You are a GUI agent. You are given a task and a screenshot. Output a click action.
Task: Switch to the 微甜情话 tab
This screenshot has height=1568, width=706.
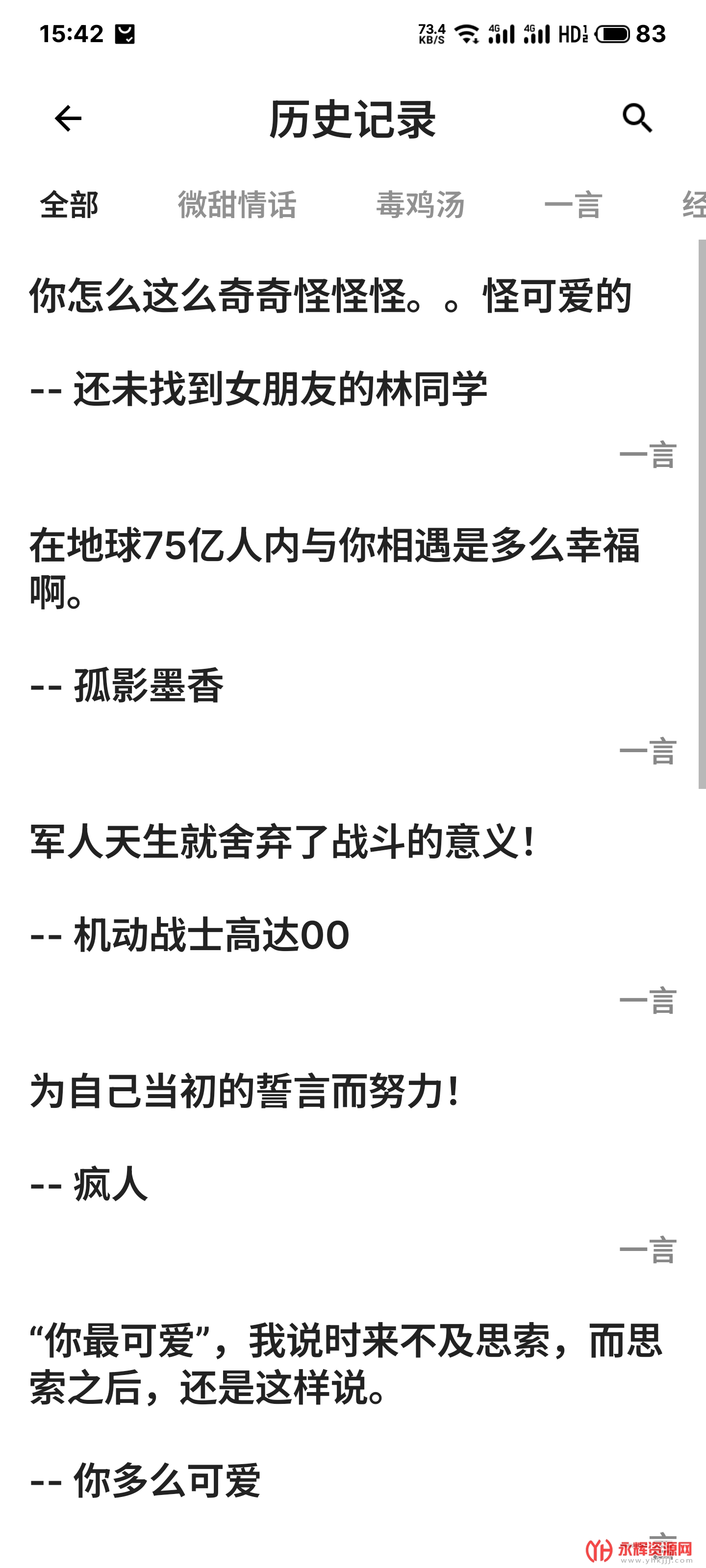pos(237,205)
